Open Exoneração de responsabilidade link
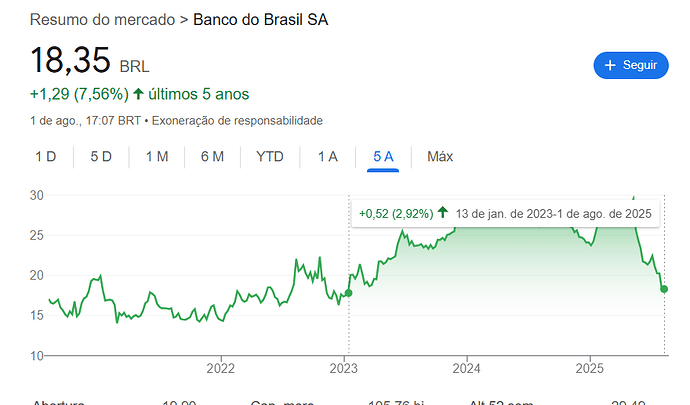Viewport: 690px width, 405px height. coord(239,120)
